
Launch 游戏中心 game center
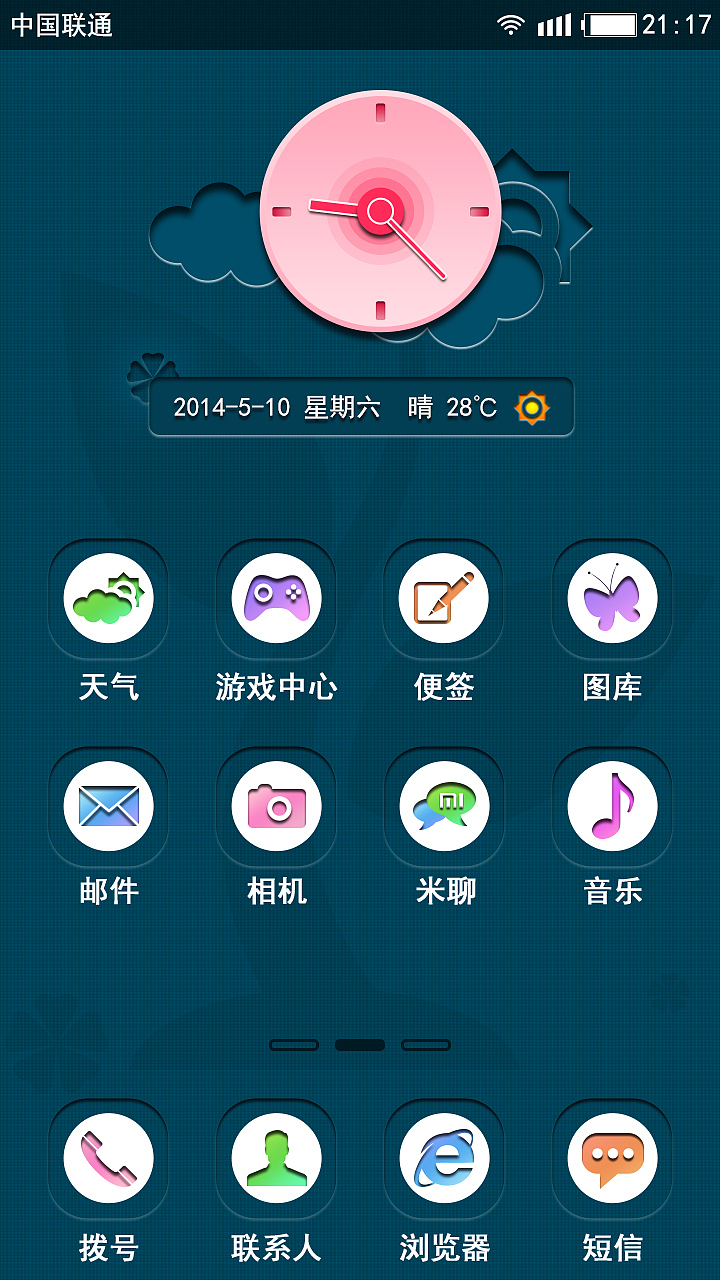click(x=276, y=599)
